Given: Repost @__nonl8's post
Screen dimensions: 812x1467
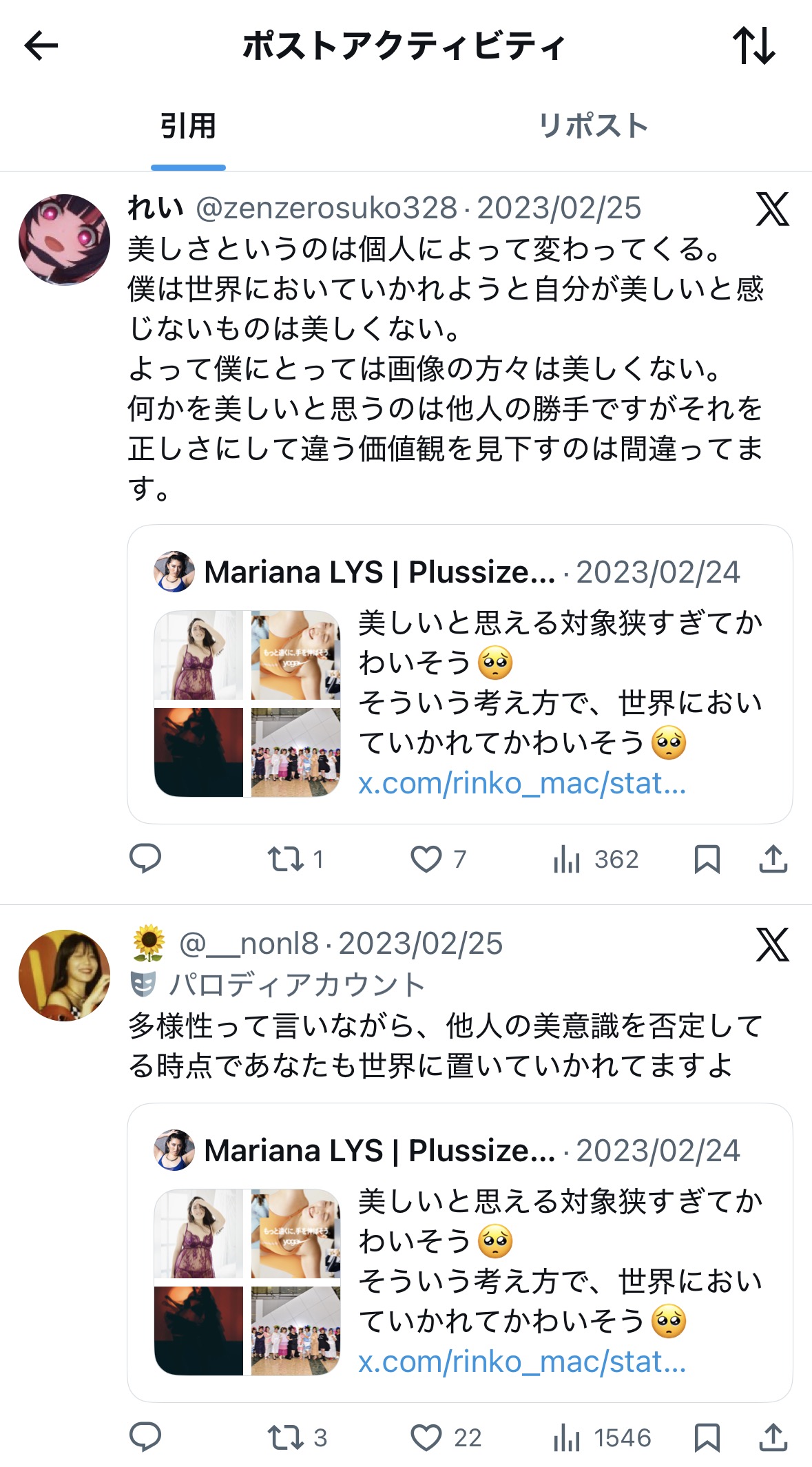Looking at the screenshot, I should 285,1437.
